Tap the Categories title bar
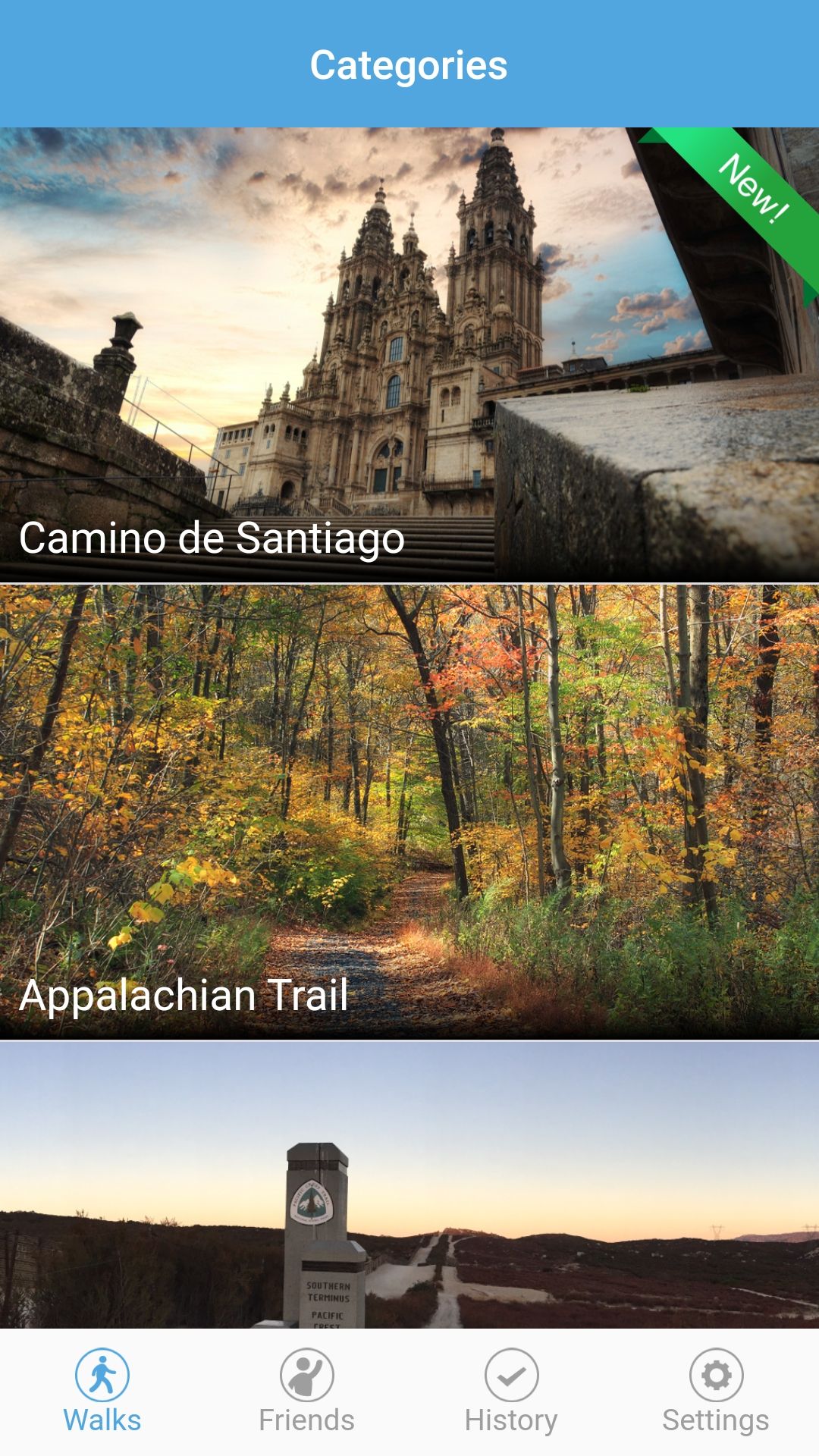 (x=409, y=64)
